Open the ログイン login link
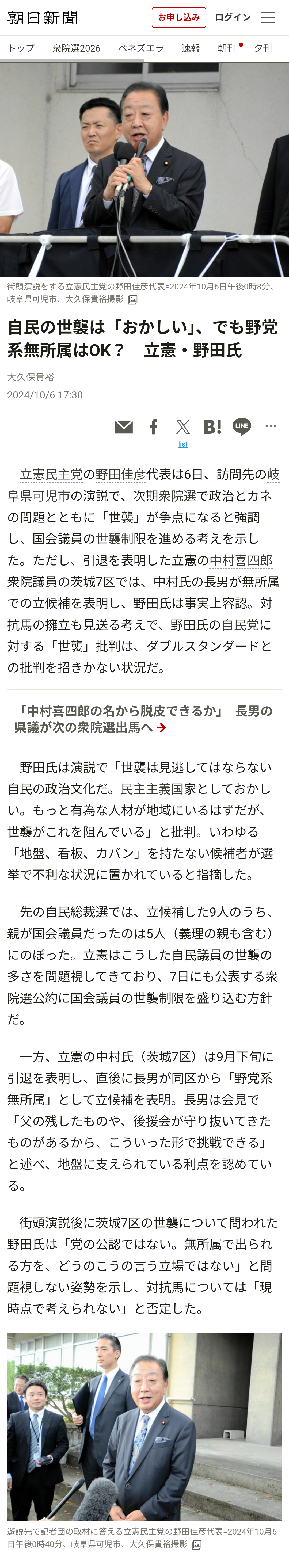This screenshot has width=289, height=1568. click(233, 18)
